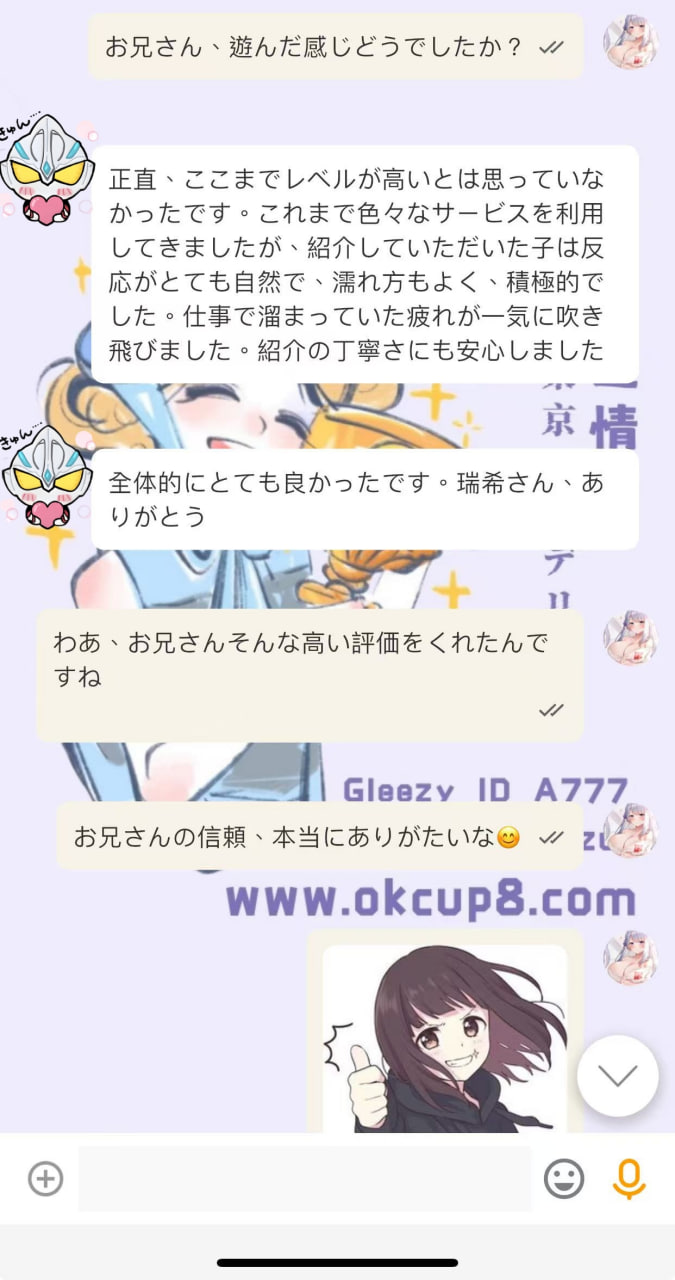This screenshot has height=1280, width=675.
Task: Open the thumbs-up girl sticker image
Action: pos(444,1037)
